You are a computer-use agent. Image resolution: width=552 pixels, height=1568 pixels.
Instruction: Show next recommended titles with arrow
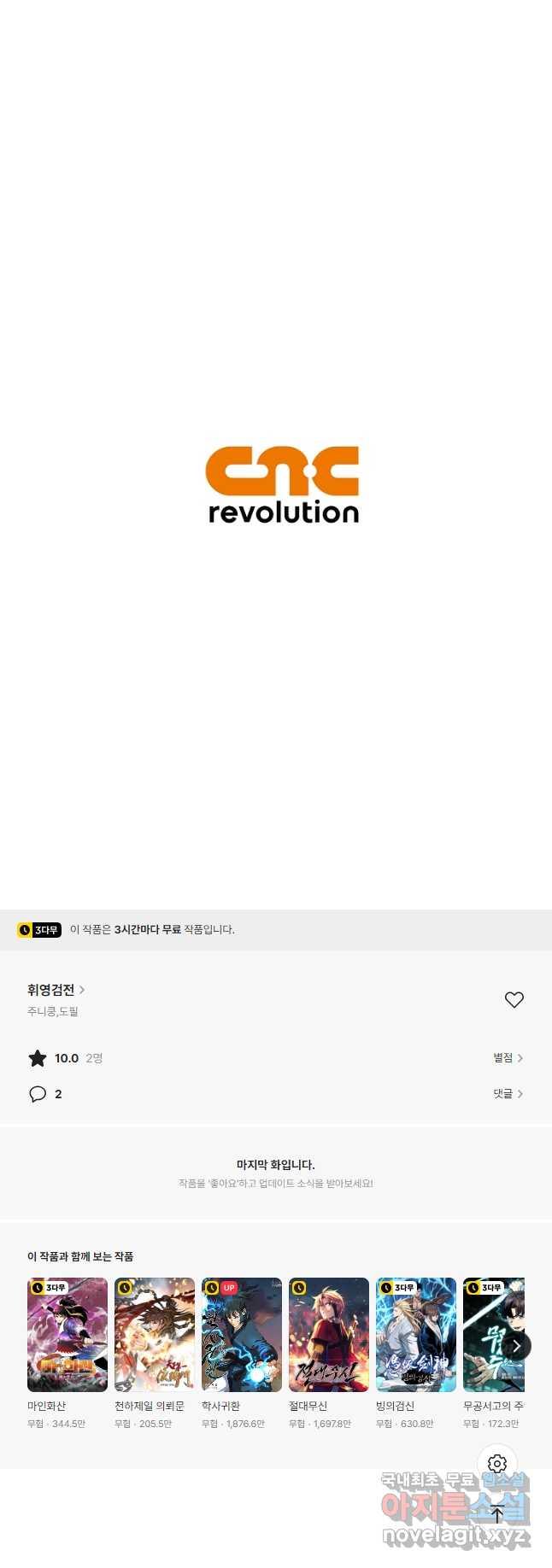point(515,1346)
